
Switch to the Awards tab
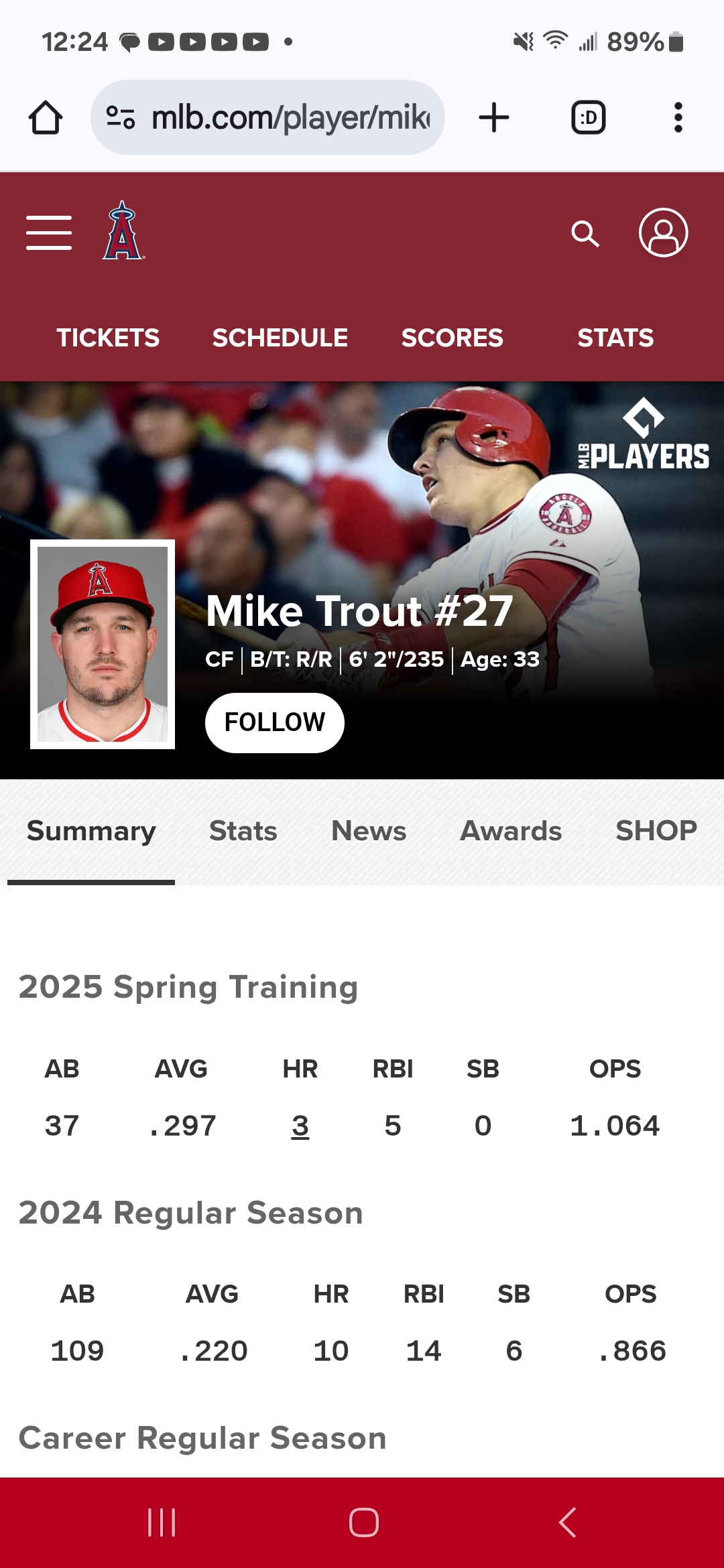coord(510,831)
